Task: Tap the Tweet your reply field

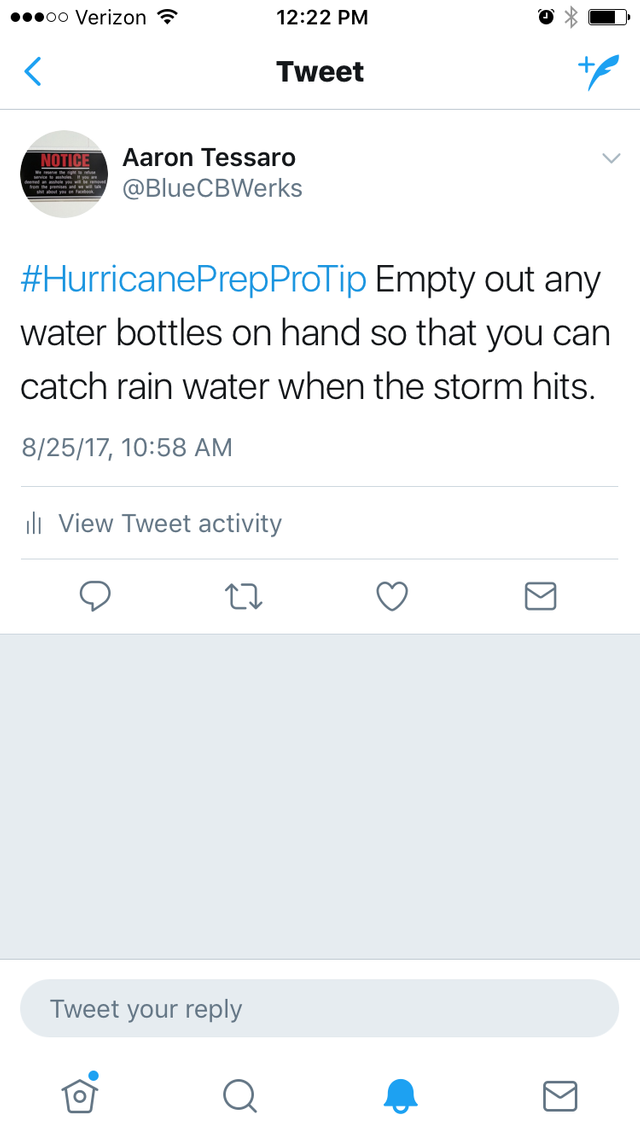Action: (319, 1008)
